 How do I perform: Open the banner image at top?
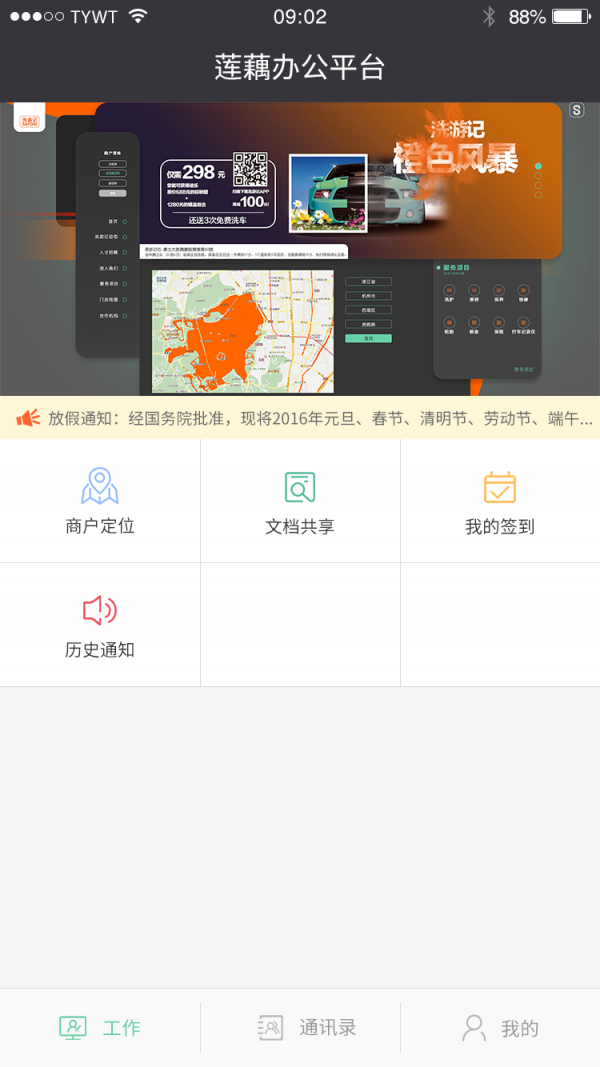[300, 248]
